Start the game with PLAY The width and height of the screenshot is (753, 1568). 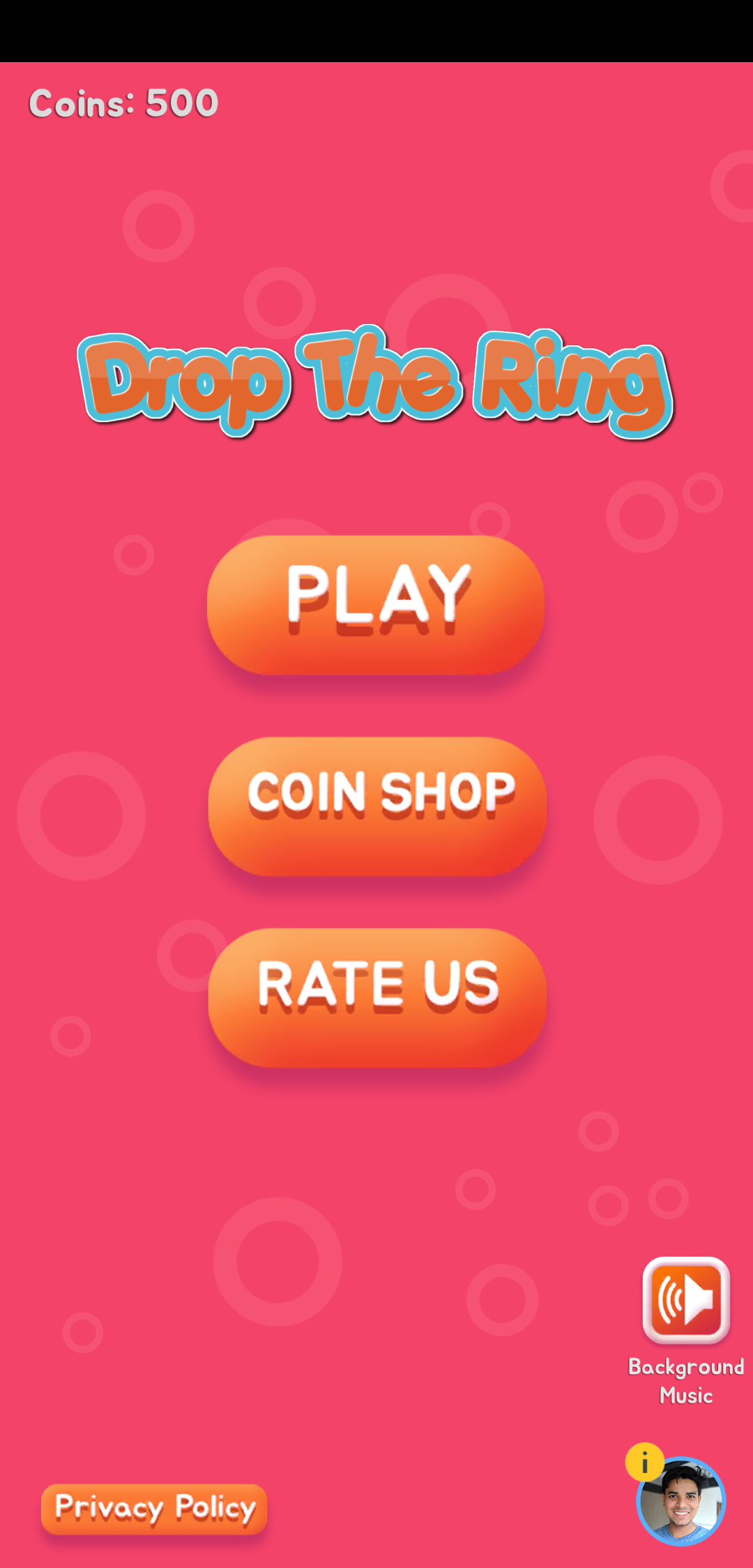click(x=376, y=604)
